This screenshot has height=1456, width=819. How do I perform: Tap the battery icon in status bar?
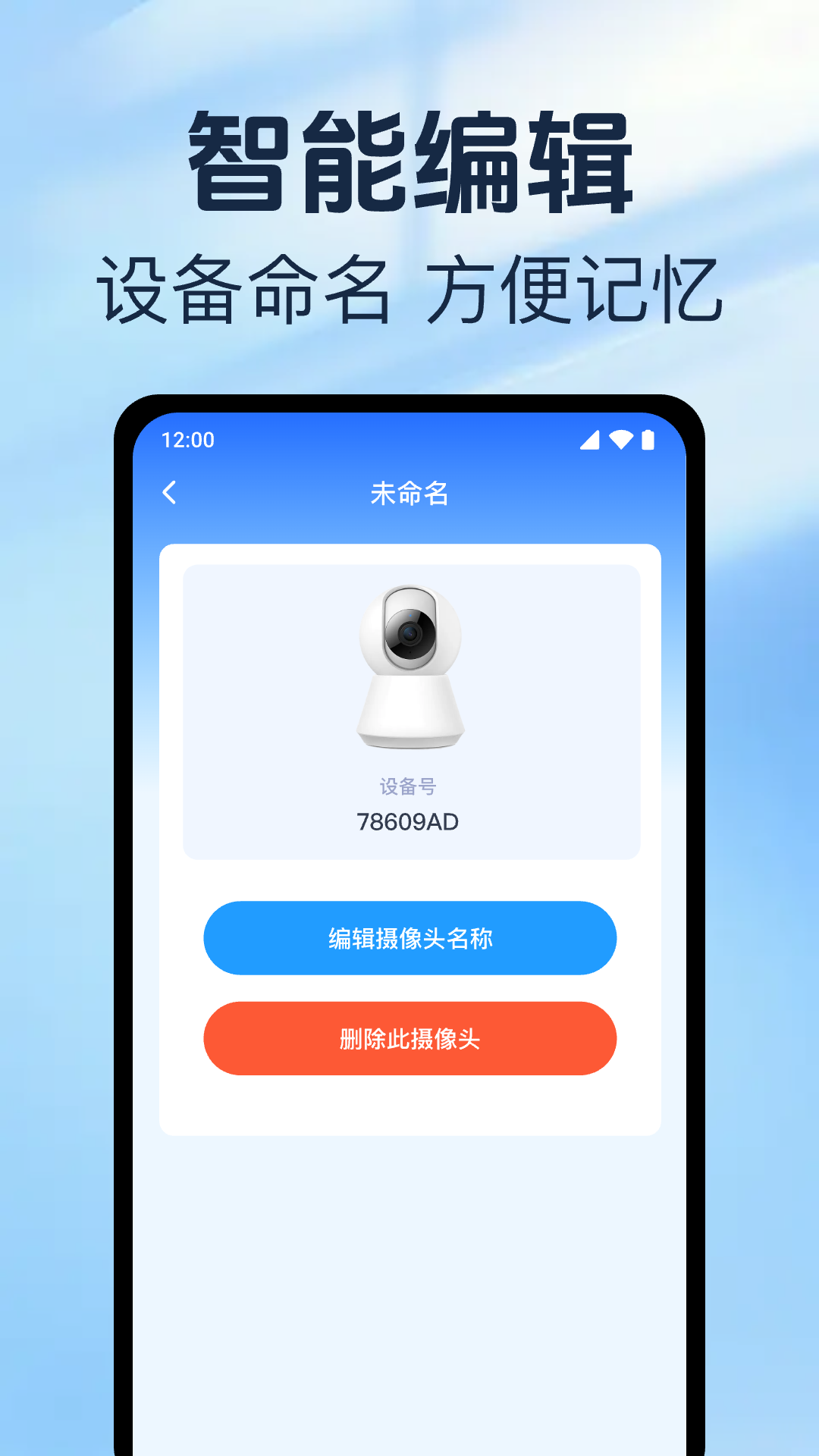648,438
